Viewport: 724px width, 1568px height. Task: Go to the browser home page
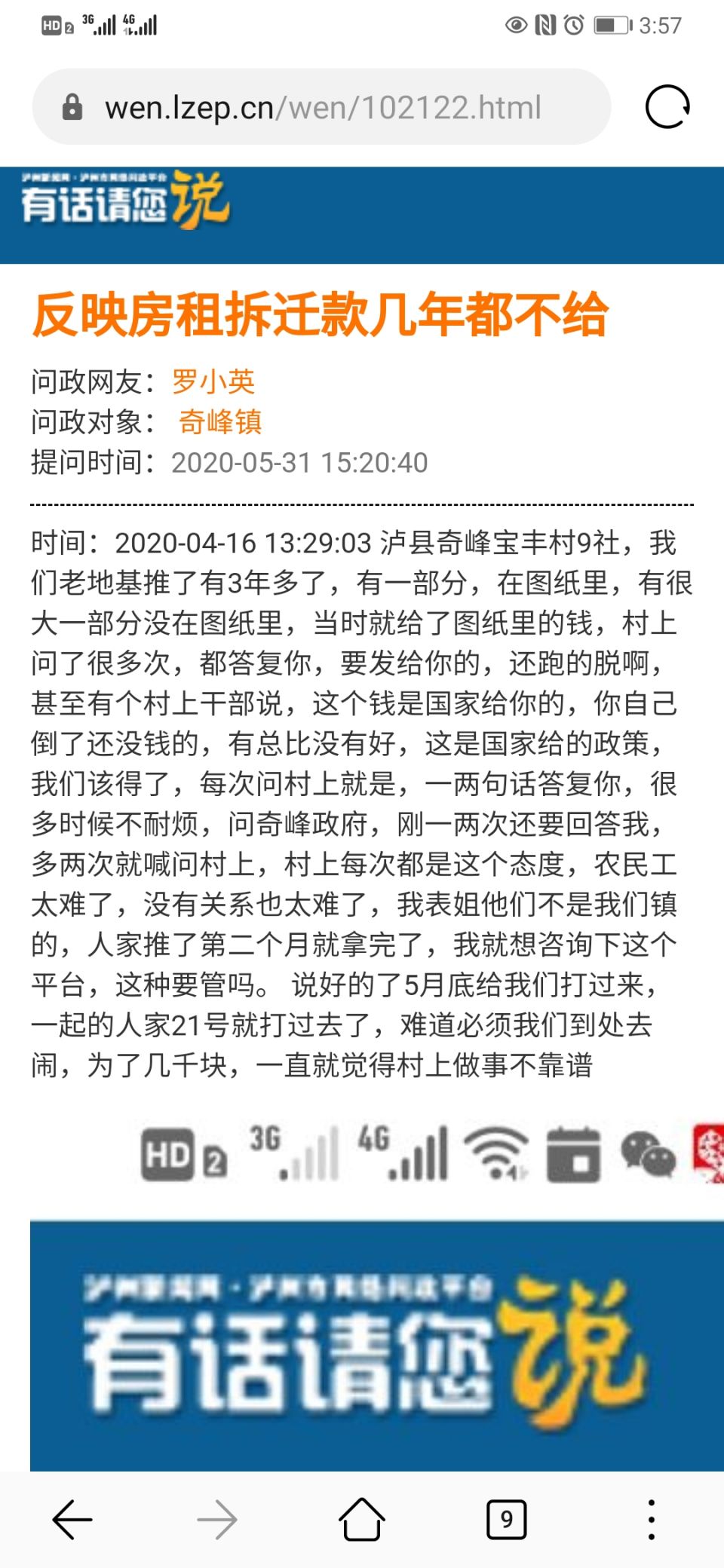(x=362, y=1520)
